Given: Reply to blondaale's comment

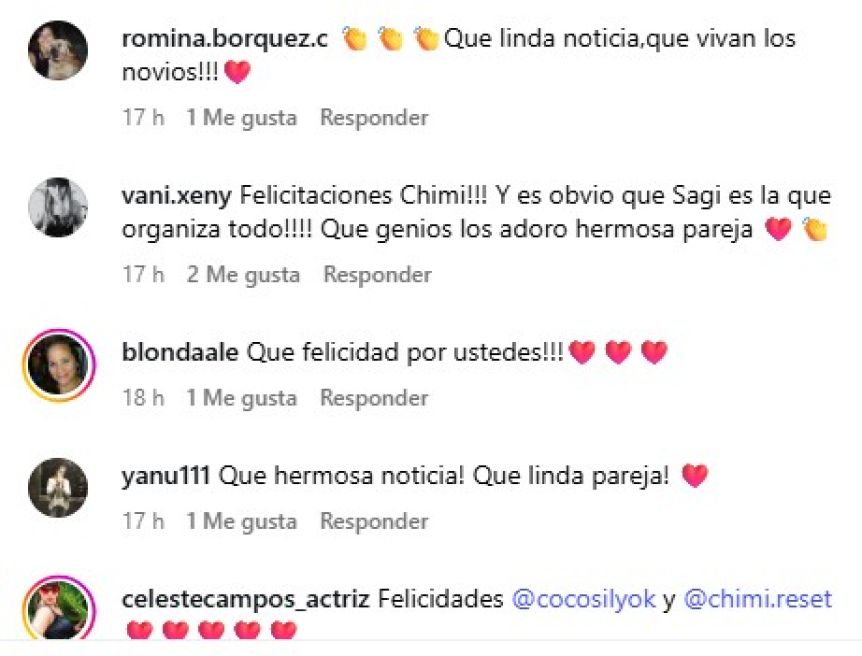Looking at the screenshot, I should tap(373, 398).
